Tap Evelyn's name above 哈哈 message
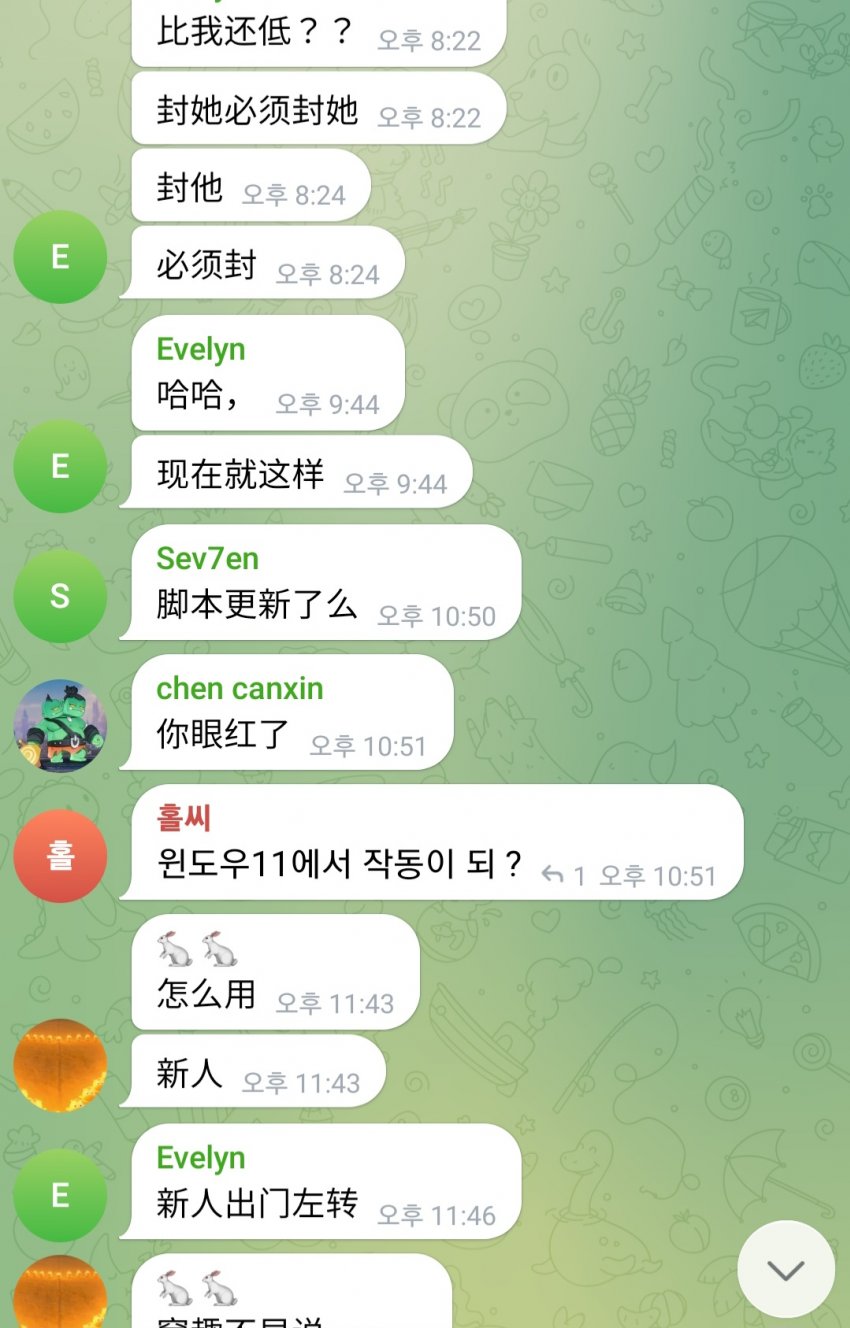Screen dimensions: 850x1328 point(201,349)
